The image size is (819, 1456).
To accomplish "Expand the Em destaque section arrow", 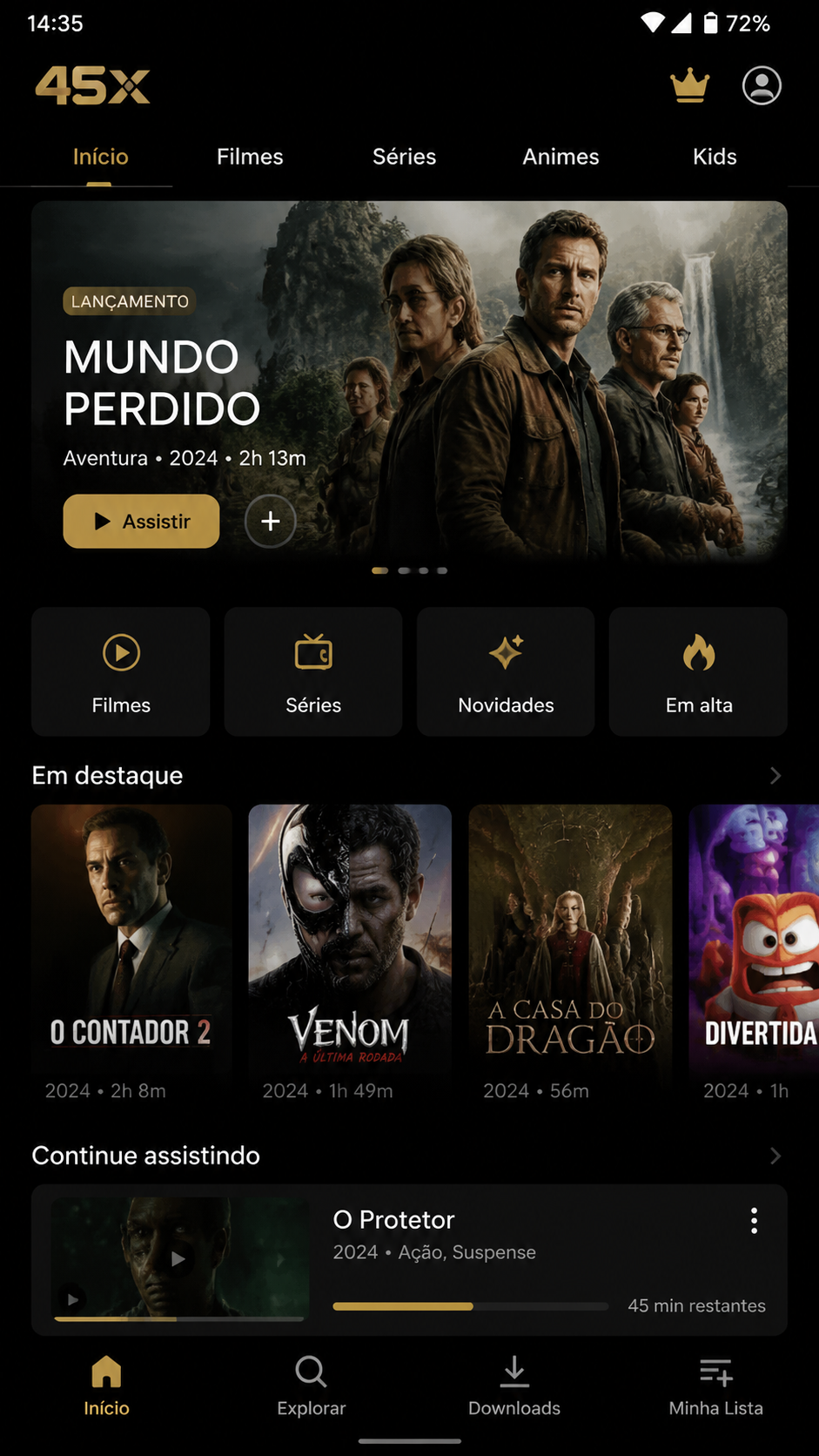I will [775, 775].
